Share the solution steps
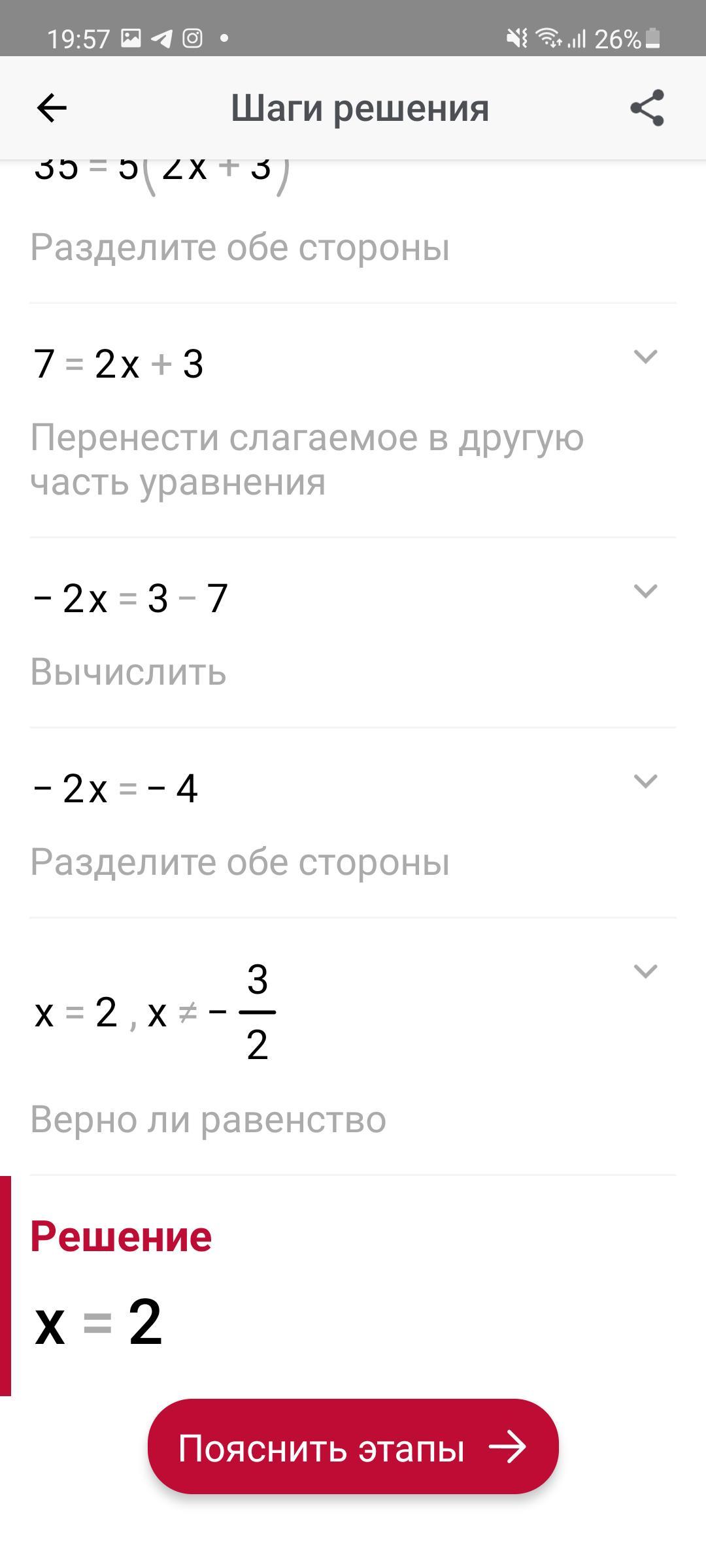 click(647, 108)
